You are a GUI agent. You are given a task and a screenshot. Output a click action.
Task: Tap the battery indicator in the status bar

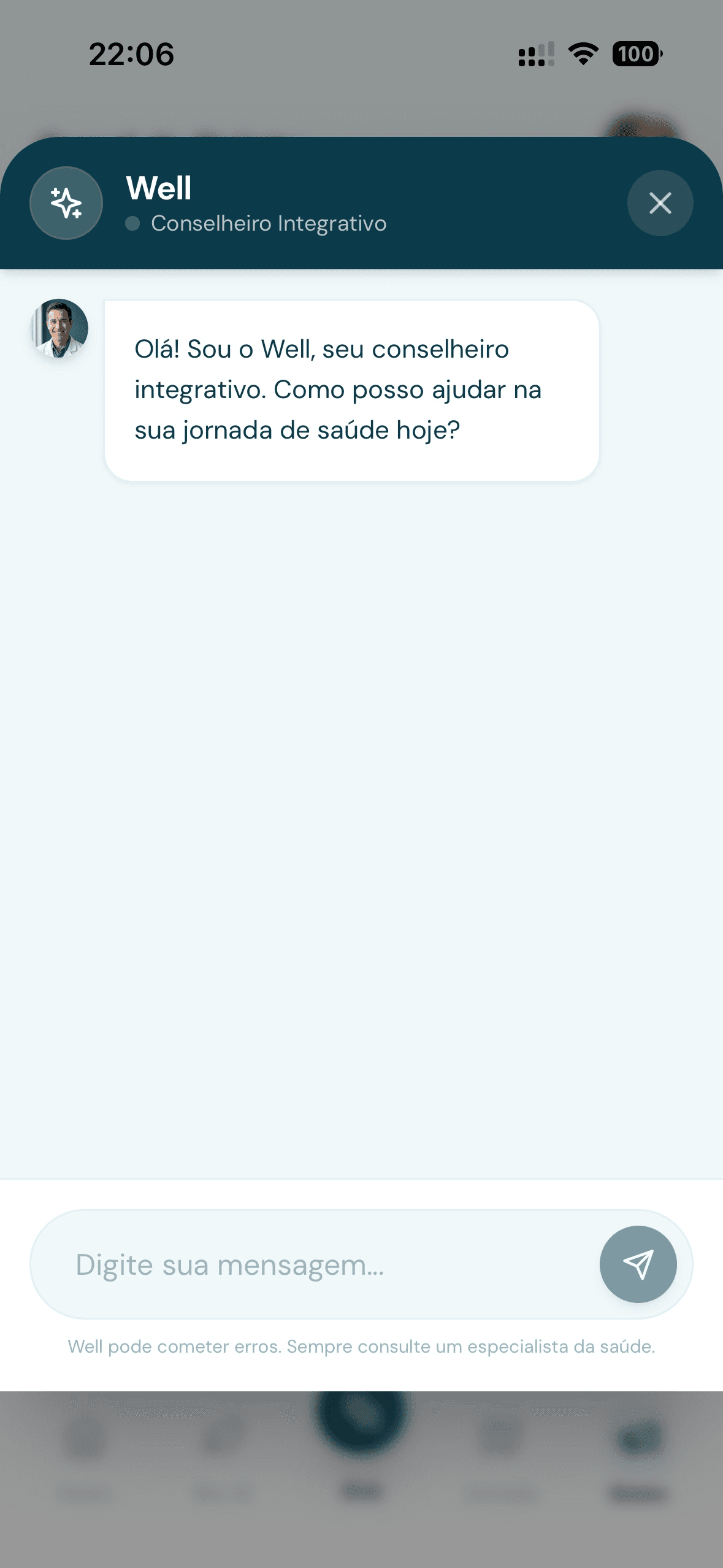coord(636,55)
